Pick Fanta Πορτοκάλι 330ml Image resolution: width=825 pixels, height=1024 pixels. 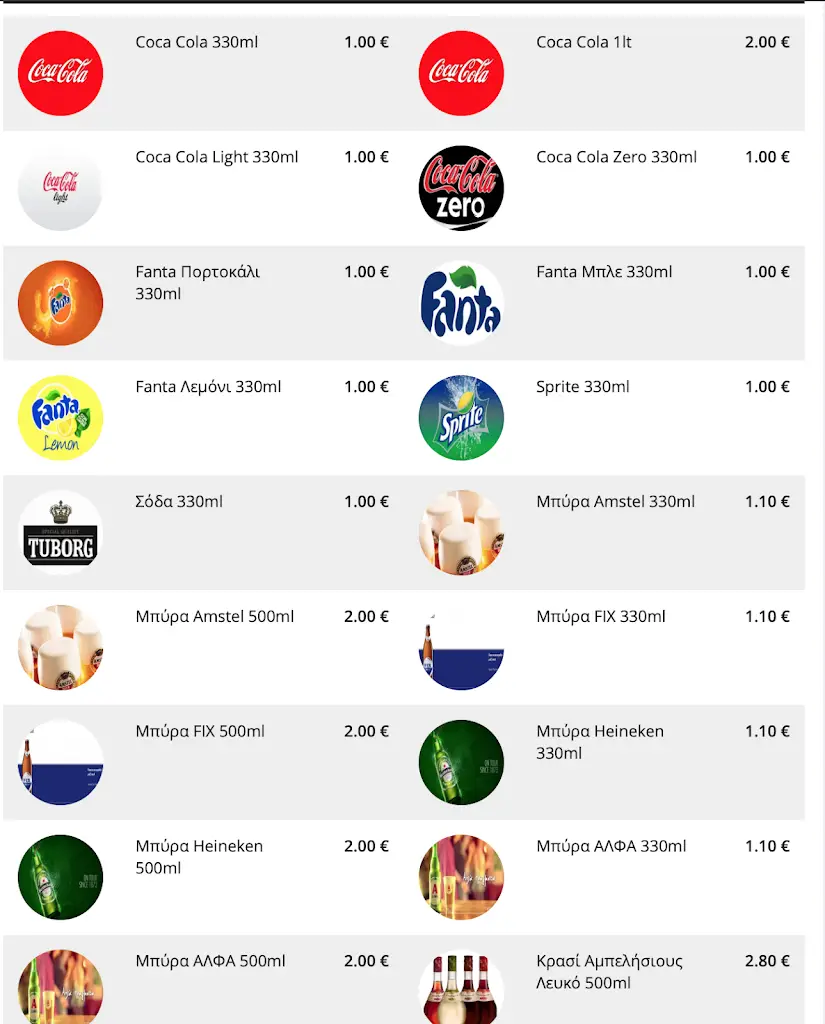coord(197,282)
